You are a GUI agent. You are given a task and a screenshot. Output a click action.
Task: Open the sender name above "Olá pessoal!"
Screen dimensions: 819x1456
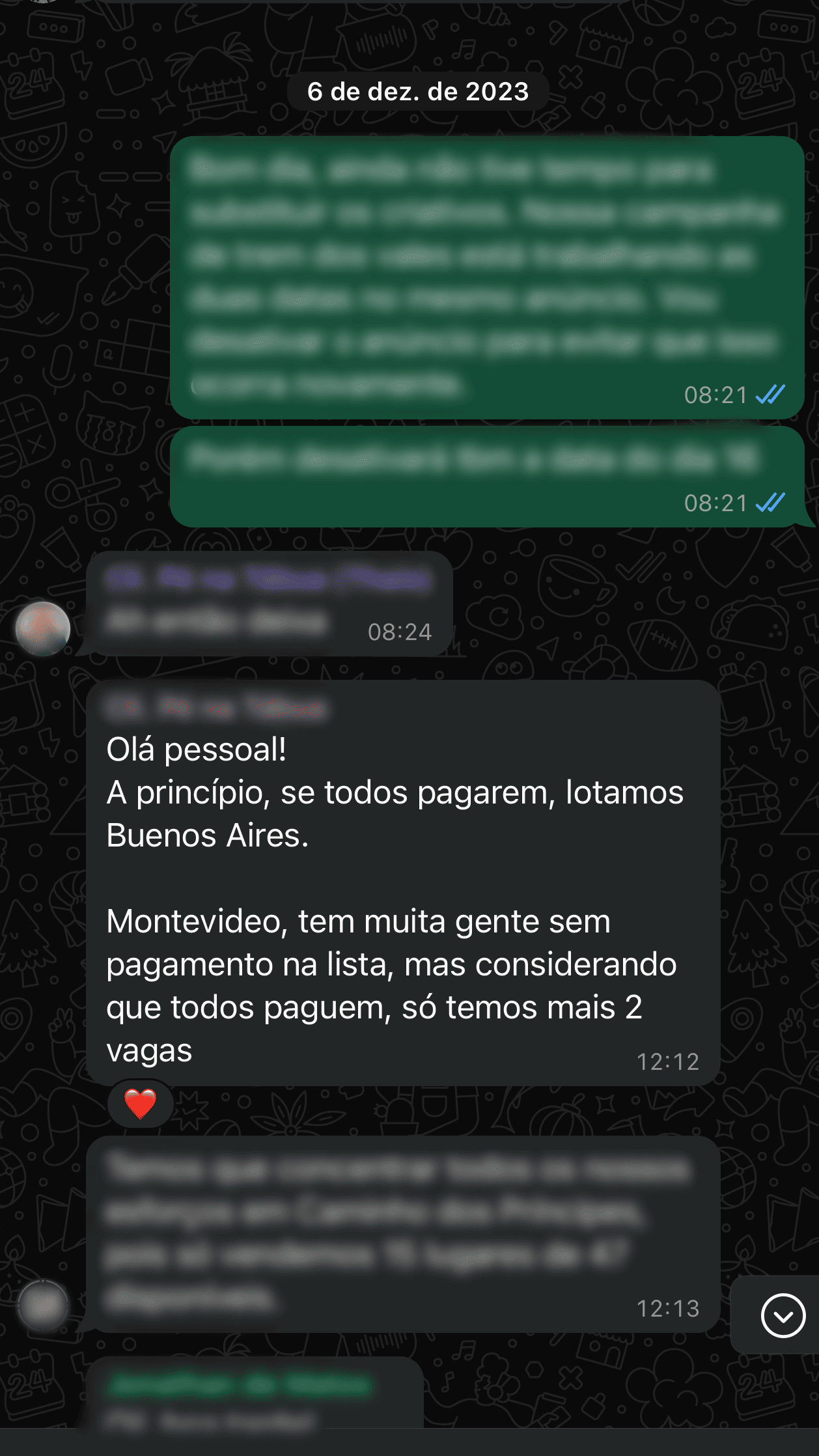tap(216, 708)
